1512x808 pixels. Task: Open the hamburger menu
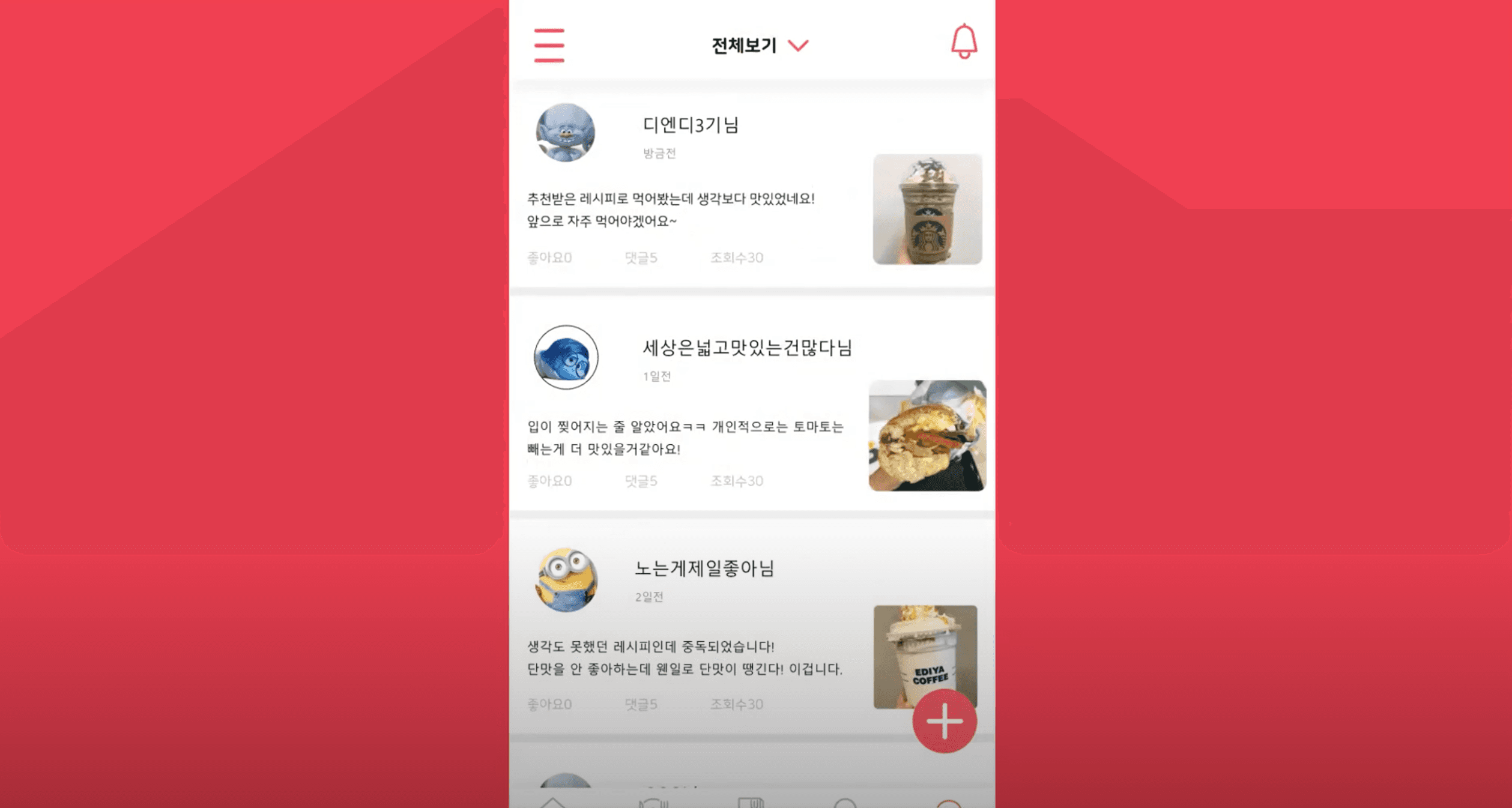point(549,45)
